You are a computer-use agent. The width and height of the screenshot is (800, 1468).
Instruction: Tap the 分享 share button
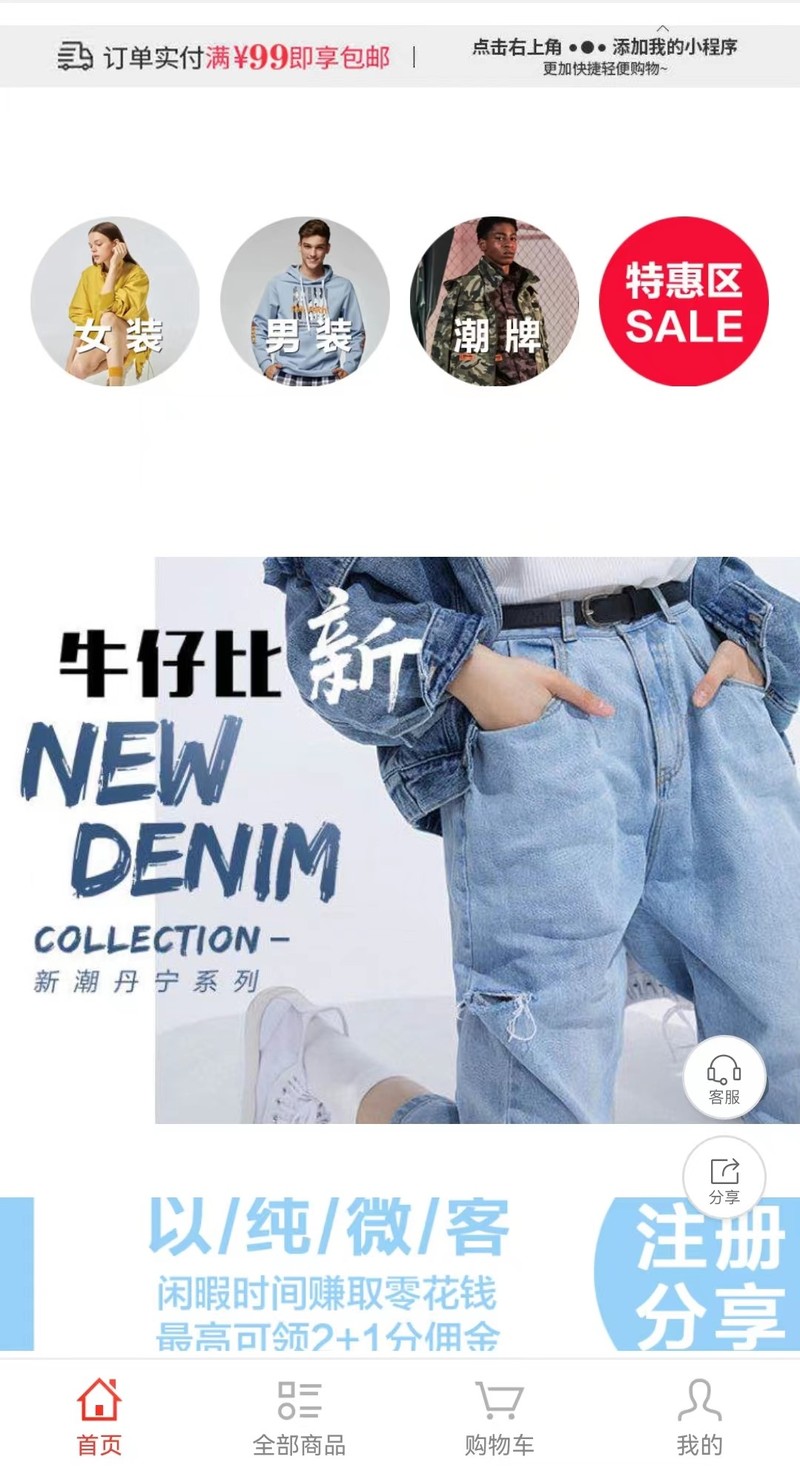[x=724, y=1177]
